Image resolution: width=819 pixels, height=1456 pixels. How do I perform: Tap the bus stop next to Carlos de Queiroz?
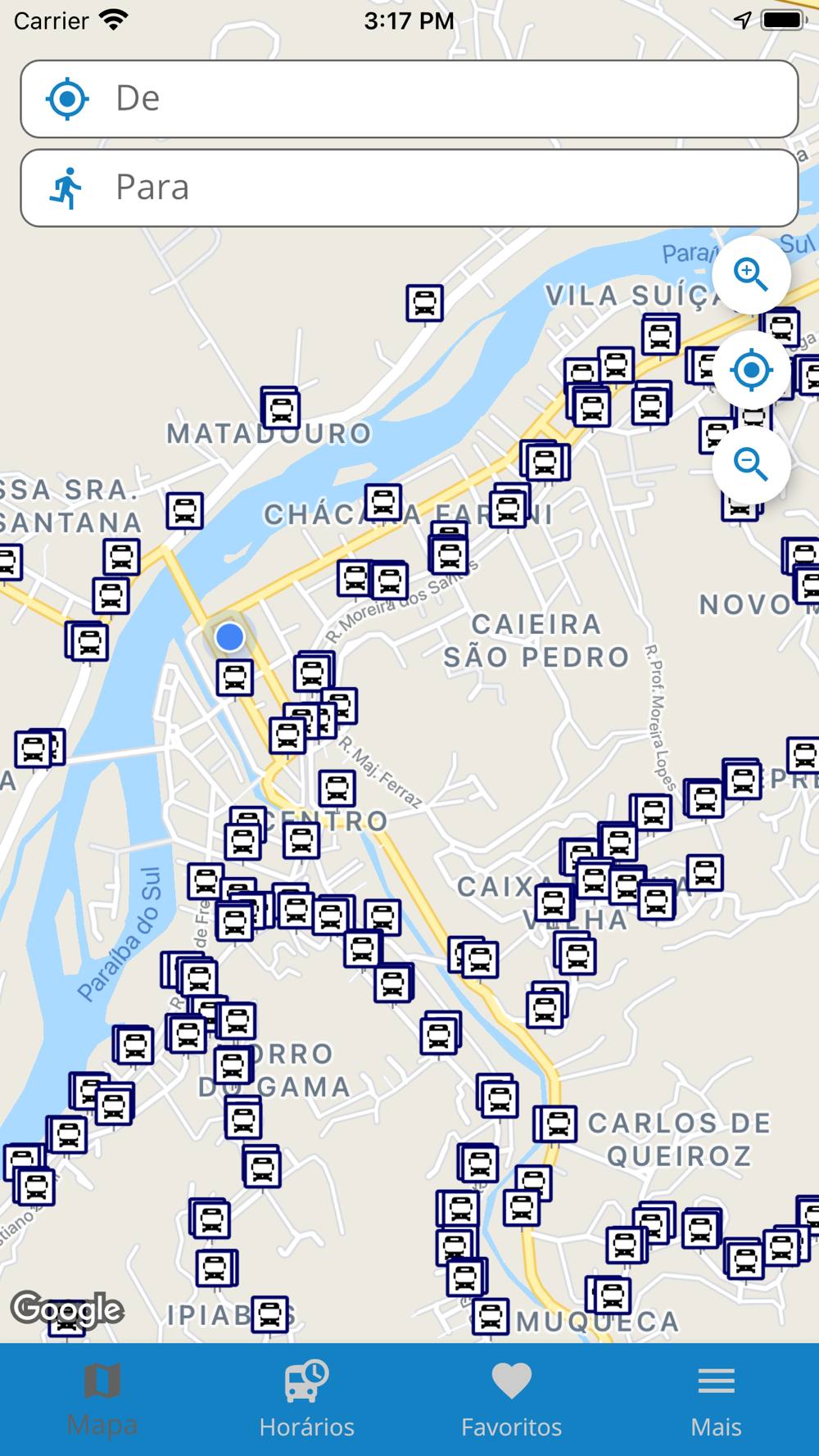tap(555, 1124)
